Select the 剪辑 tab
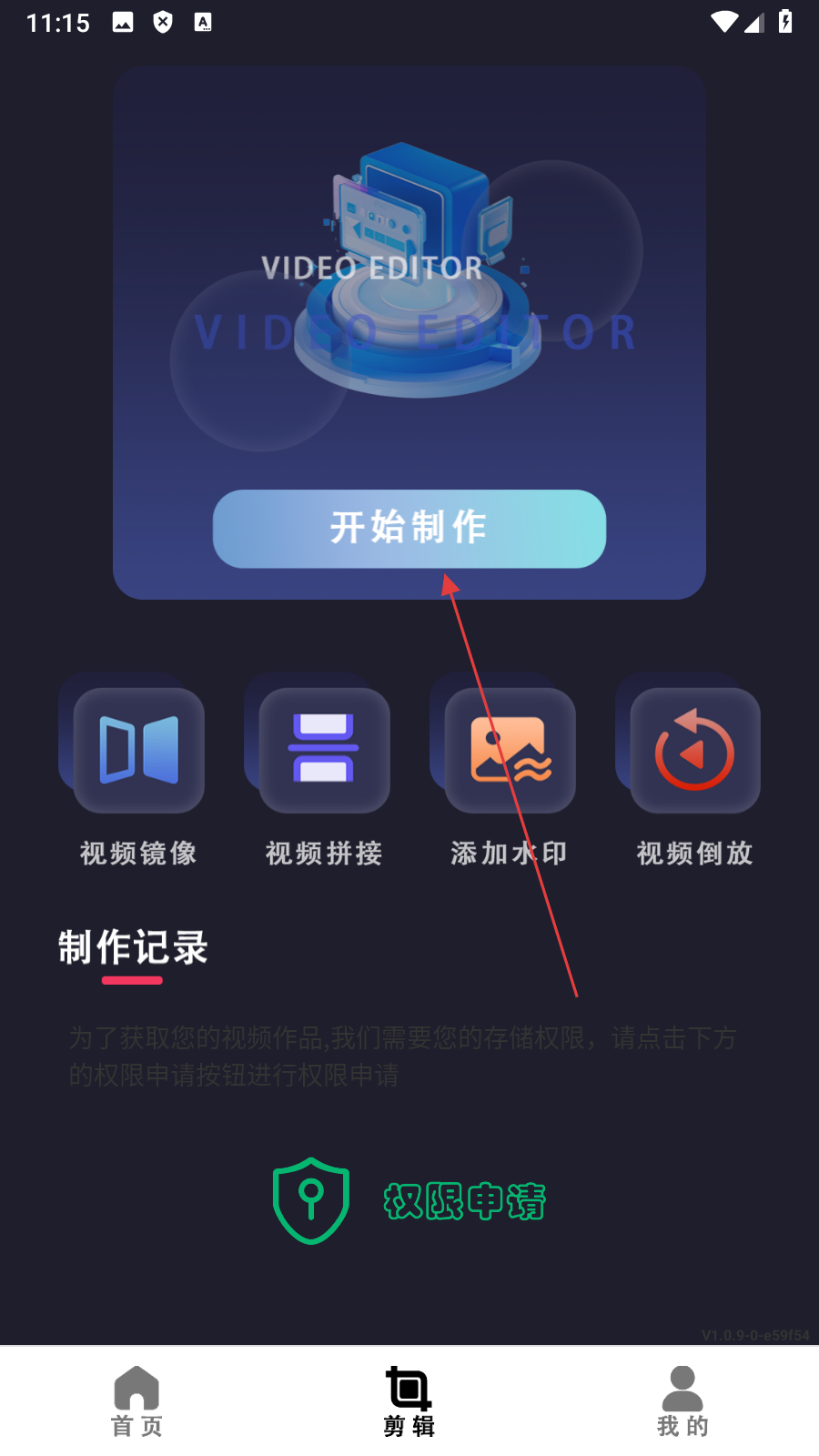Viewport: 819px width, 1456px height. [409, 1401]
